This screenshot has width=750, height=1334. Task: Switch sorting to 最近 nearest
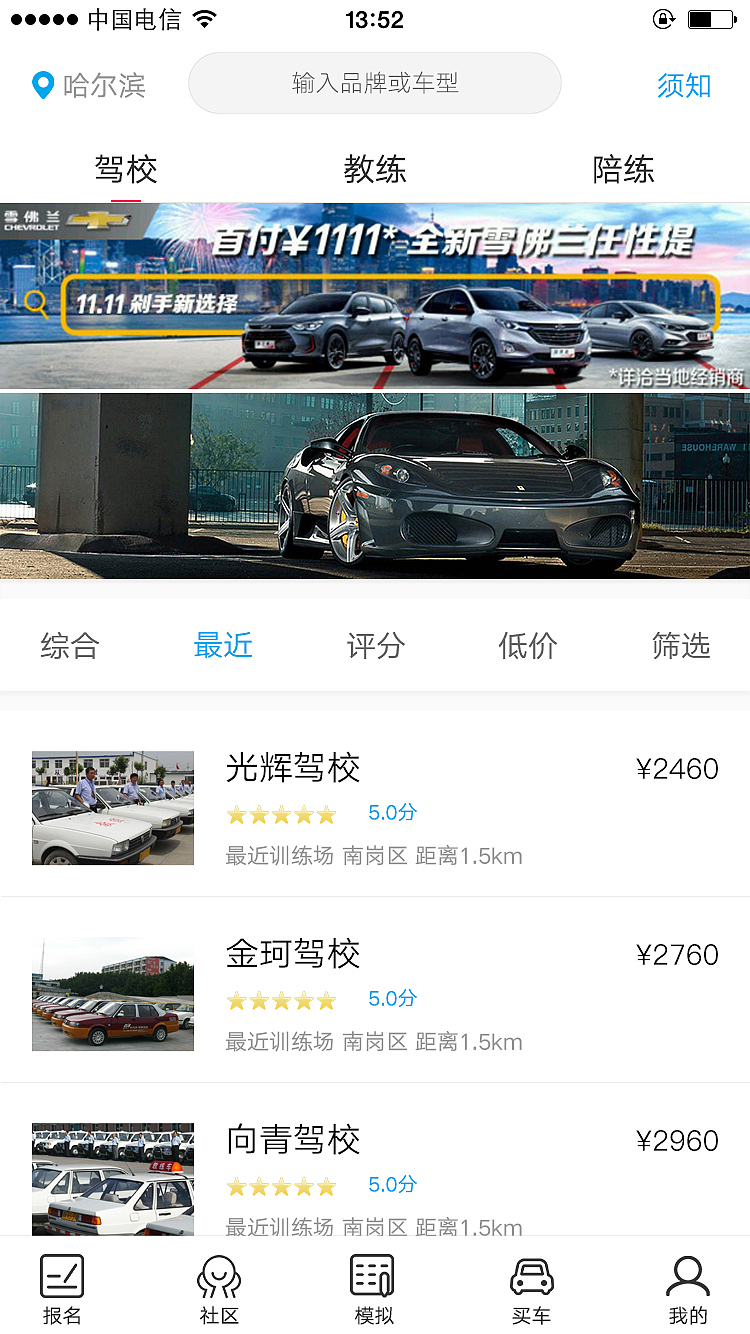click(x=223, y=646)
